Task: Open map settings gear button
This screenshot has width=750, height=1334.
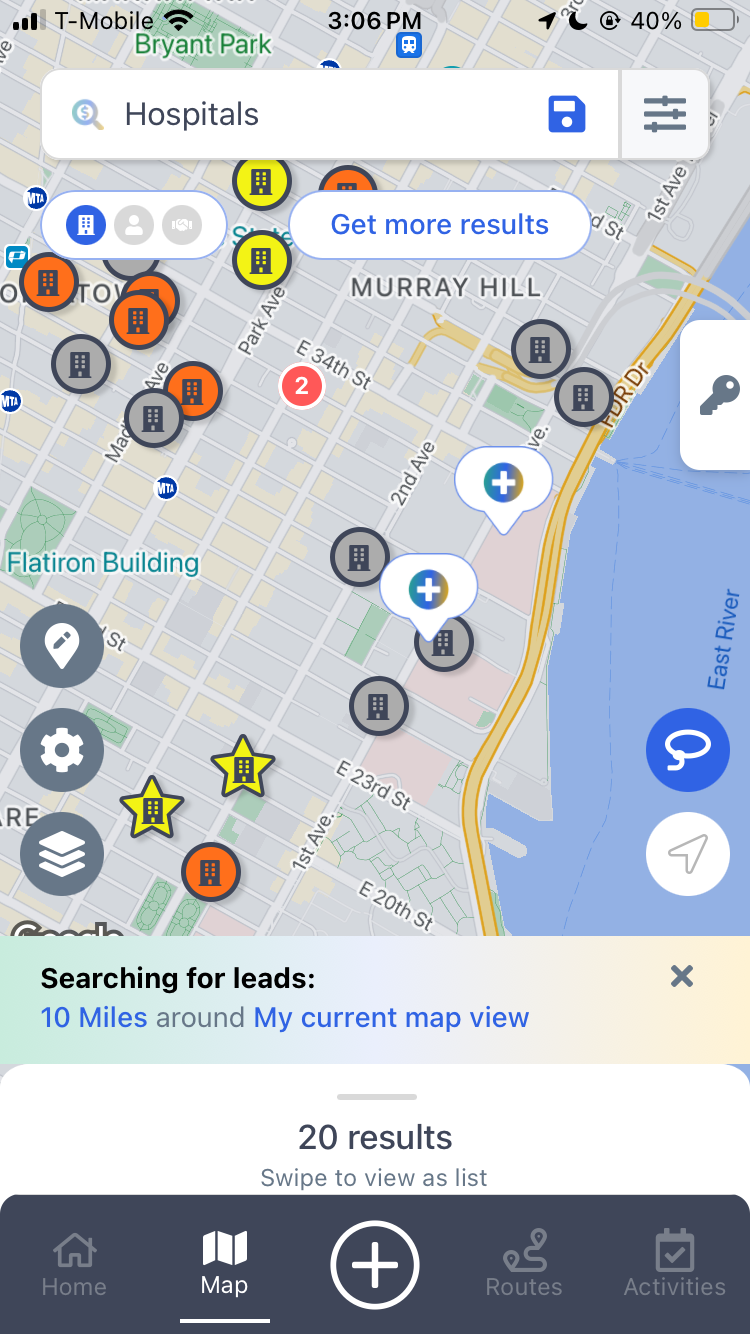Action: click(x=62, y=750)
